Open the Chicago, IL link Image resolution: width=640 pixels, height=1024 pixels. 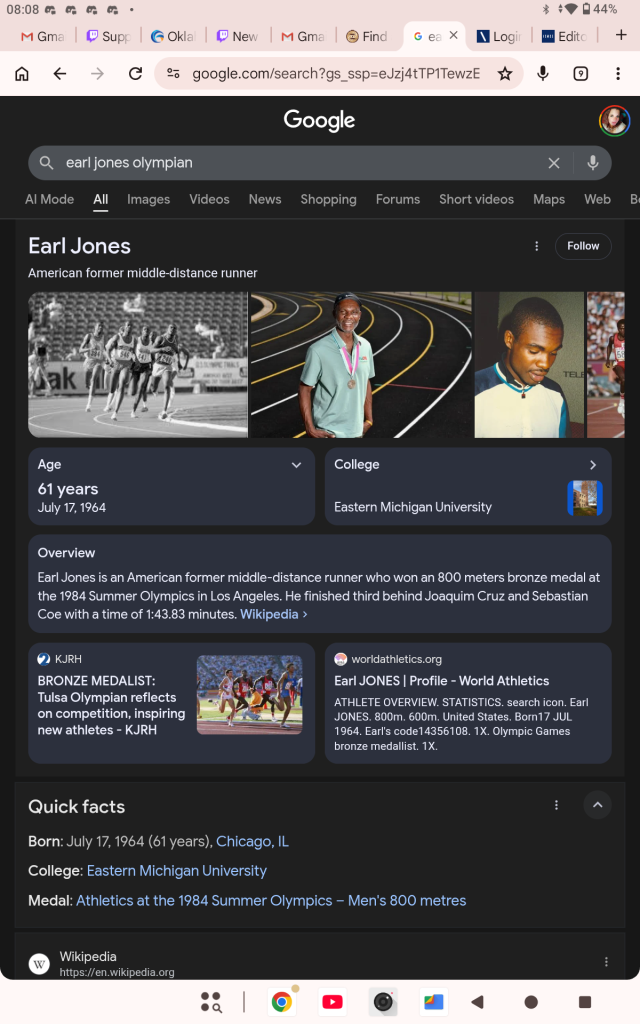[252, 842]
